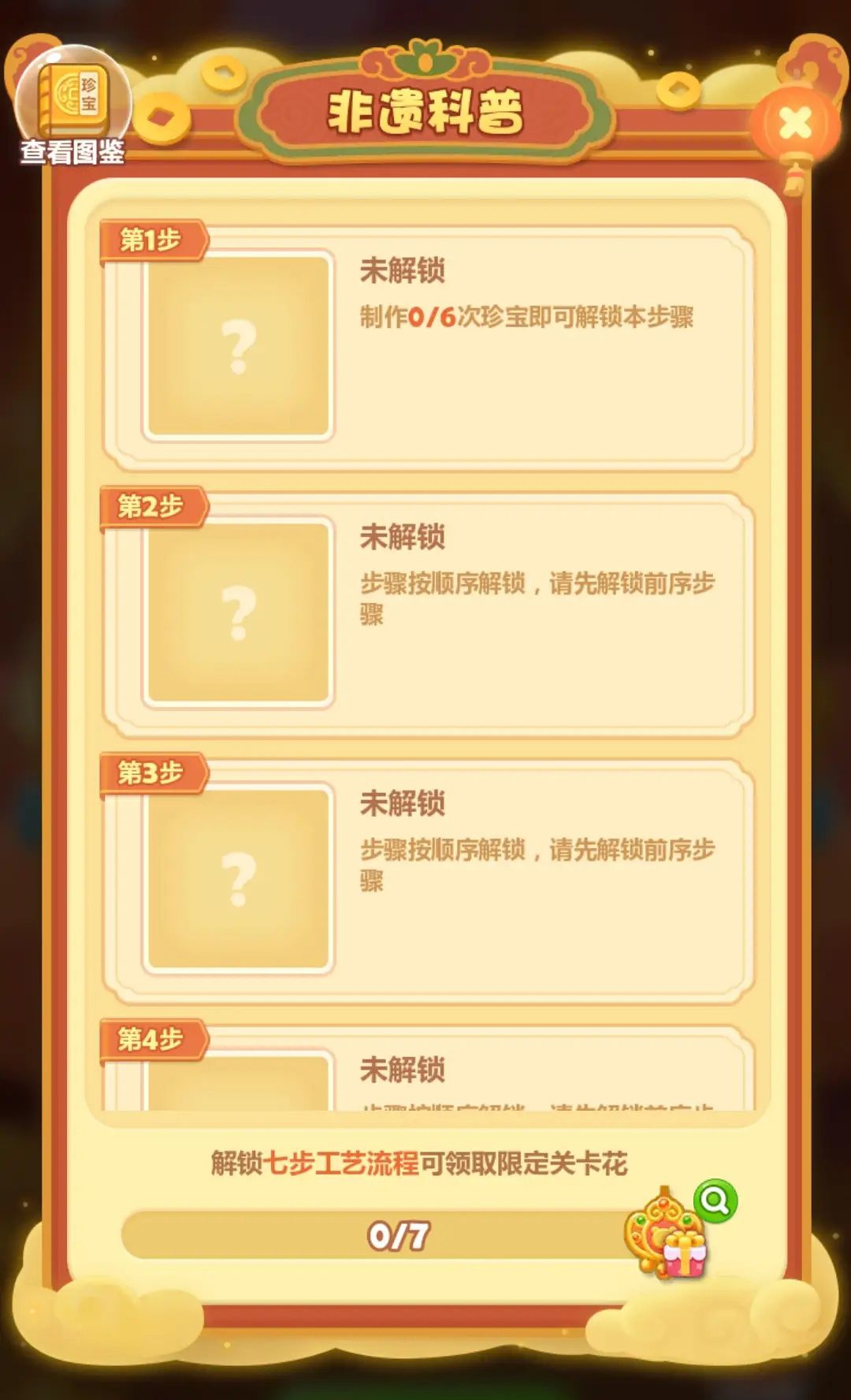Screen dimensions: 851x1400
Task: Tap the question mark thumbnail of 第1步
Action: coord(240,347)
